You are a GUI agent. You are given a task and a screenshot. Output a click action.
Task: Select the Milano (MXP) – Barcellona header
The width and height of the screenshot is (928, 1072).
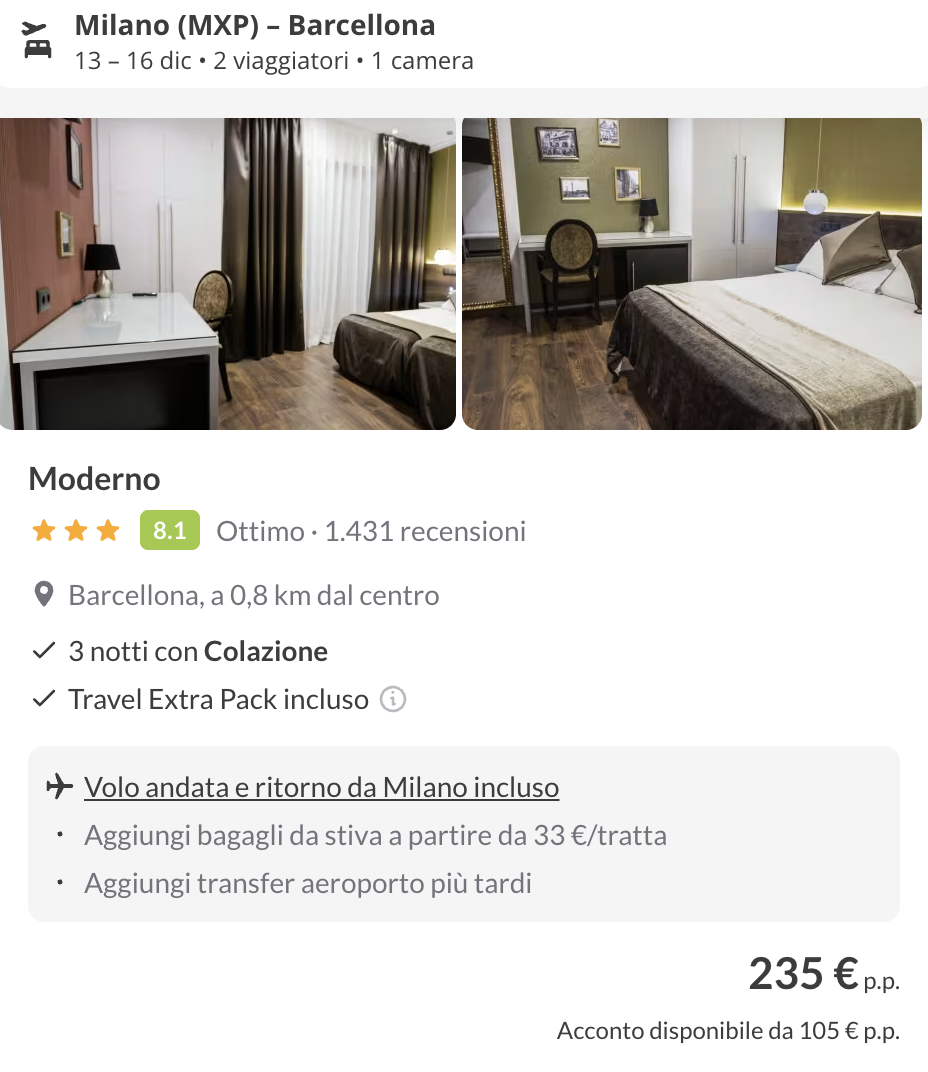coord(253,25)
